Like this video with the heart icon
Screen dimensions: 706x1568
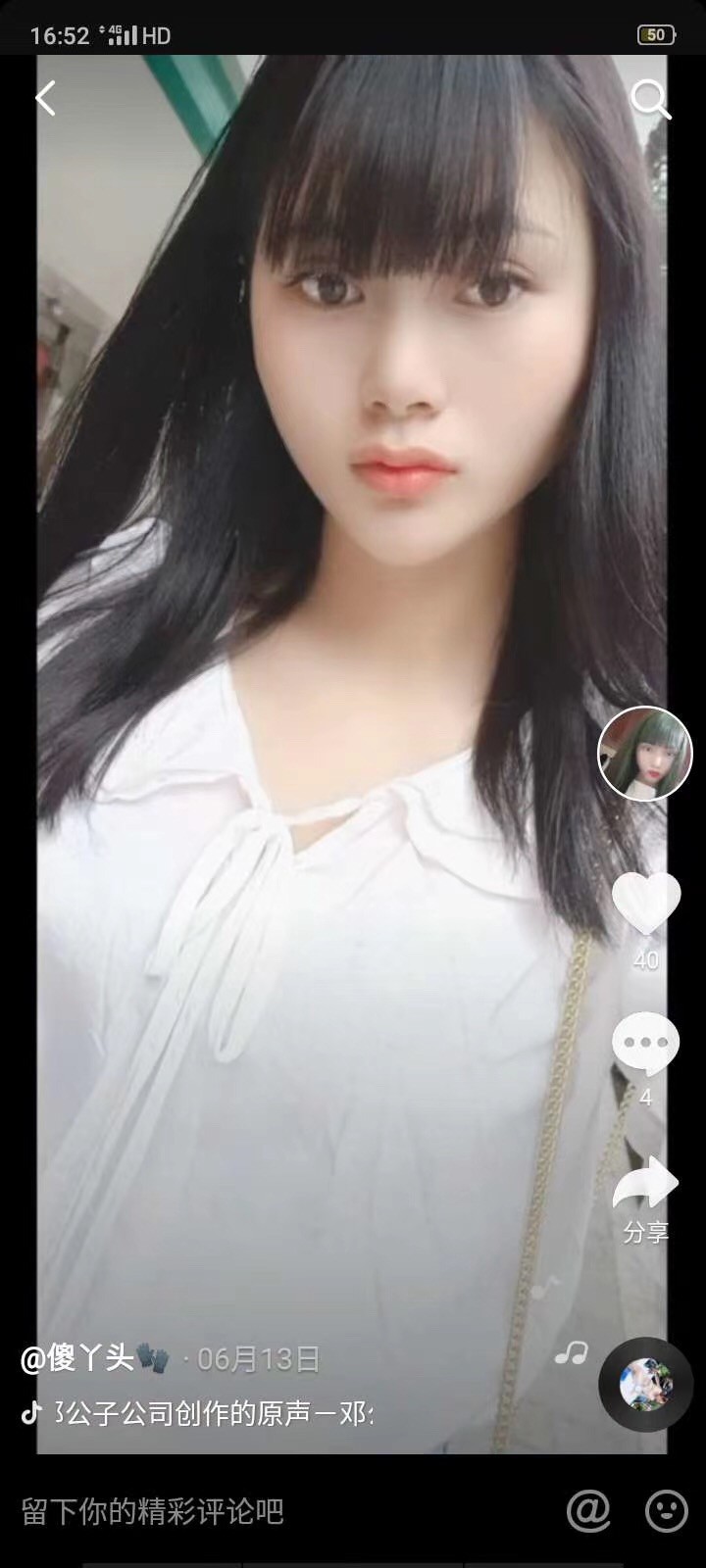645,903
